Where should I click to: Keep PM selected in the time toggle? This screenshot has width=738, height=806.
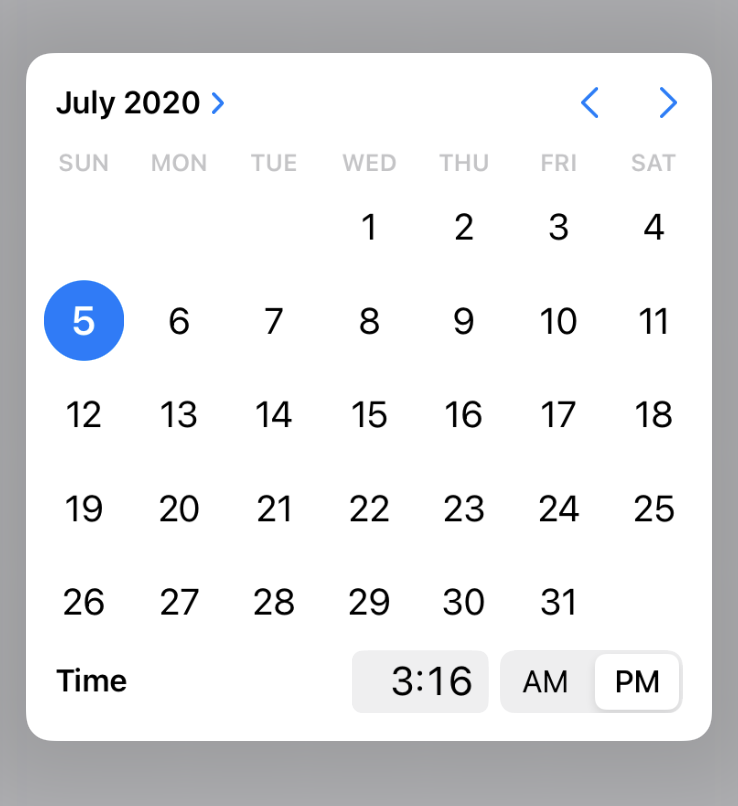point(637,681)
